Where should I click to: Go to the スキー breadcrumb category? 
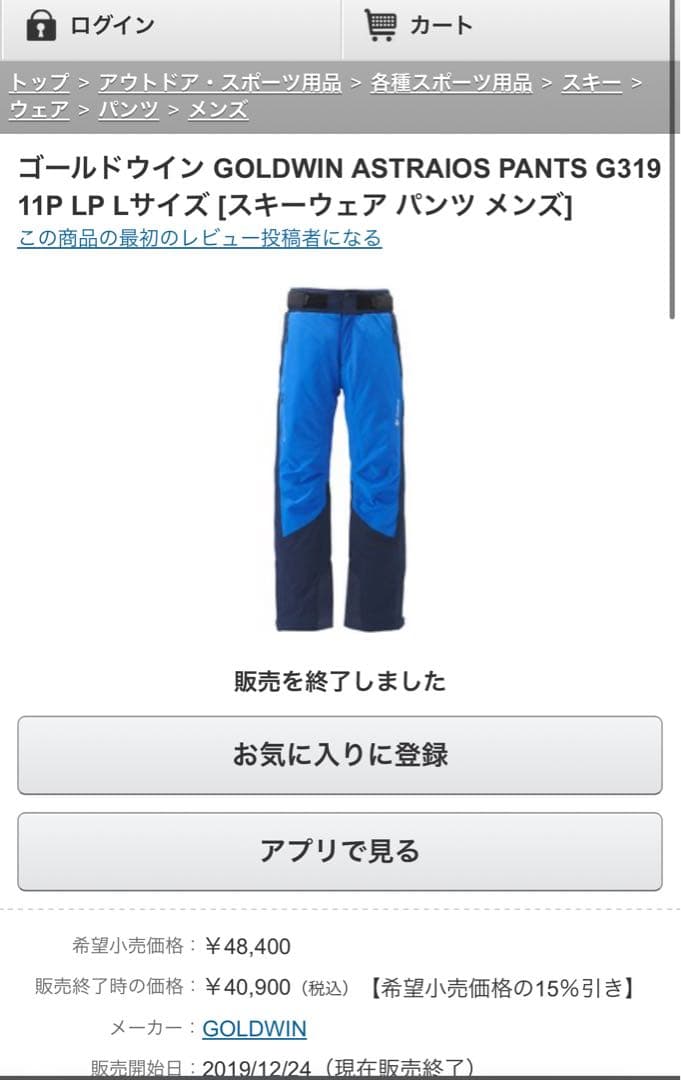591,83
